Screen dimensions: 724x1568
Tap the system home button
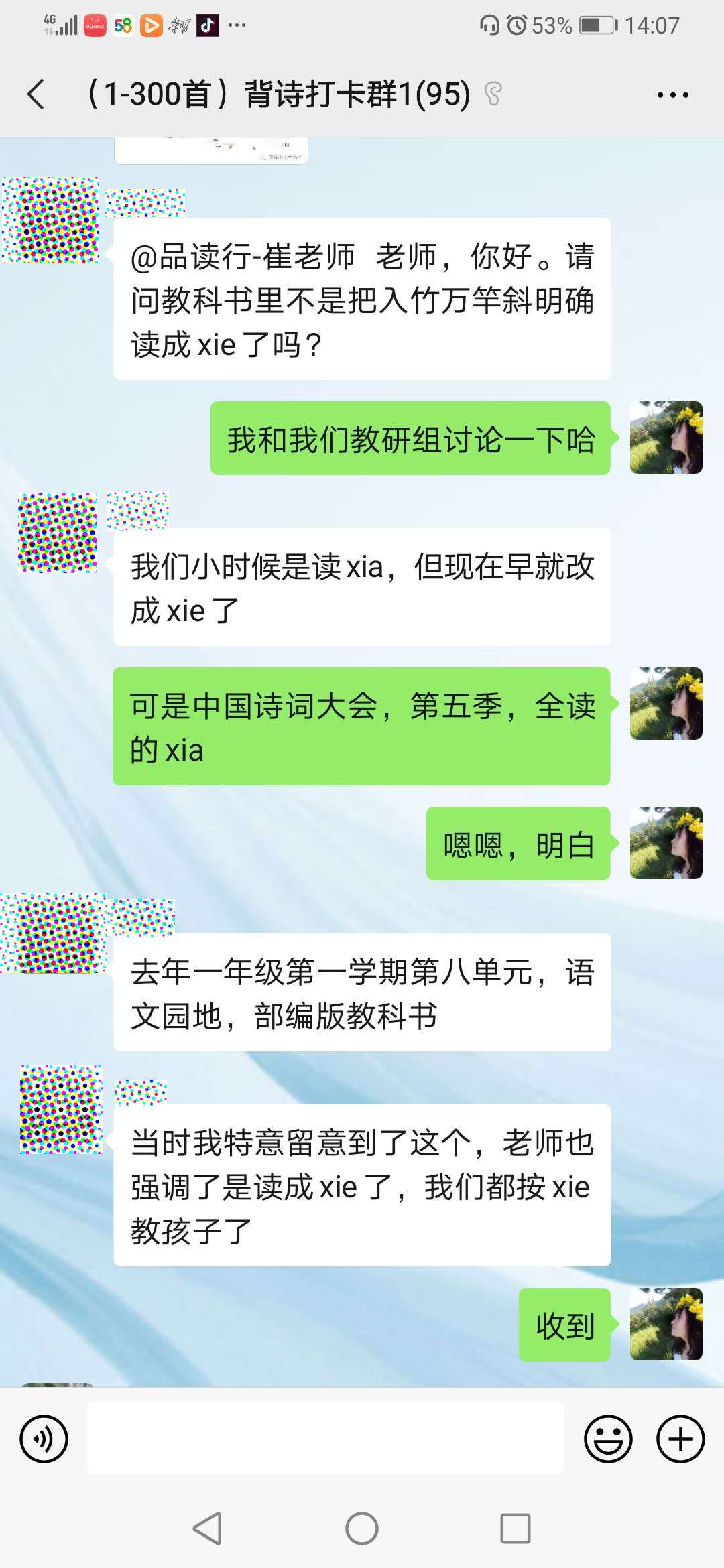pos(362,1529)
